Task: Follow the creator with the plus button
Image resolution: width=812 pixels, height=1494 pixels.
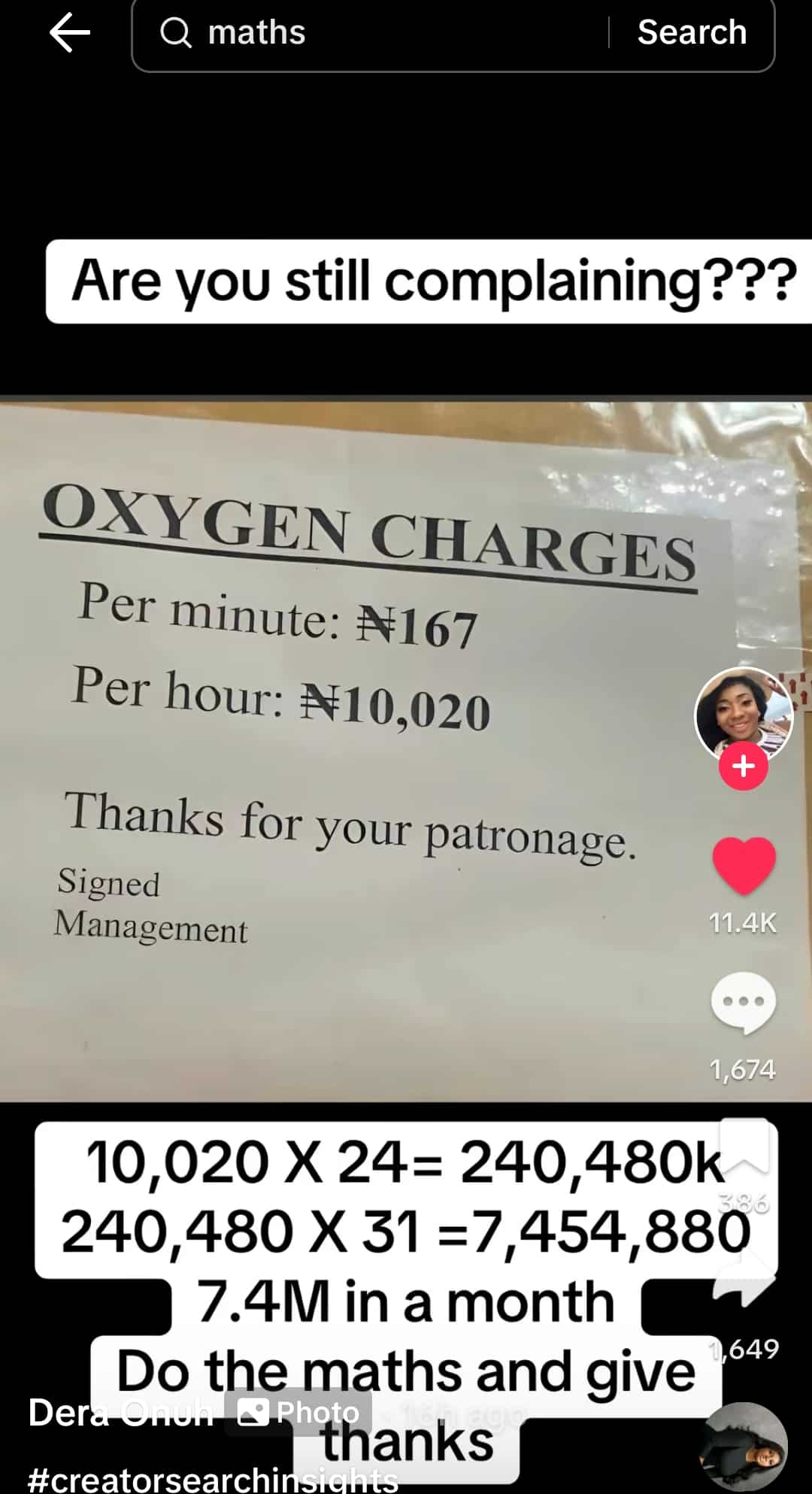Action: [743, 767]
